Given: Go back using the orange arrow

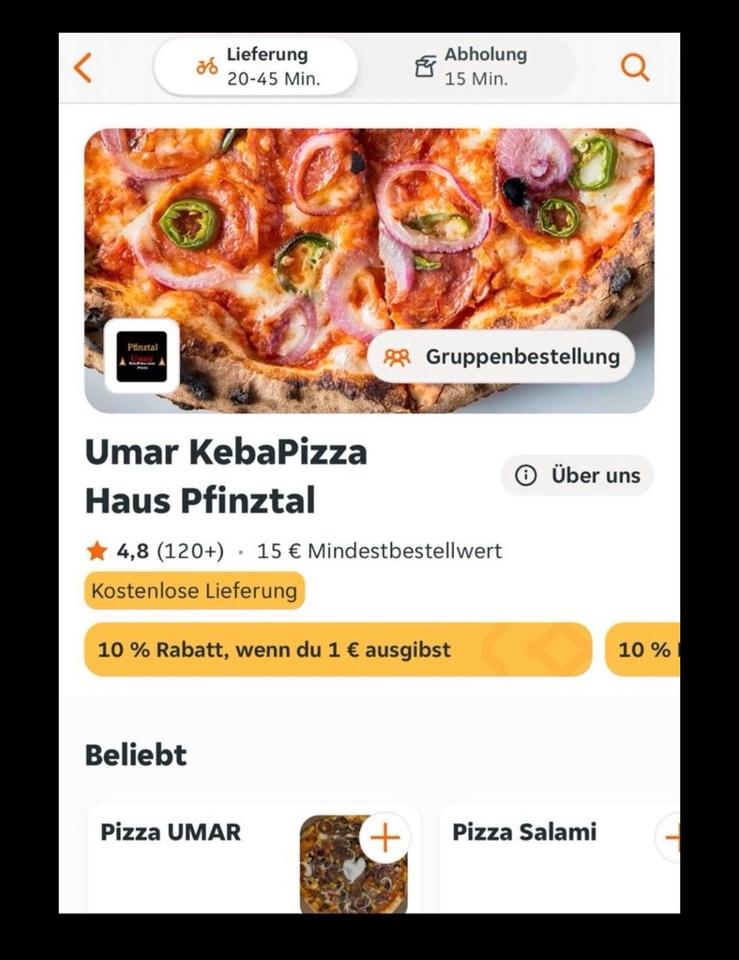Looking at the screenshot, I should pos(83,68).
